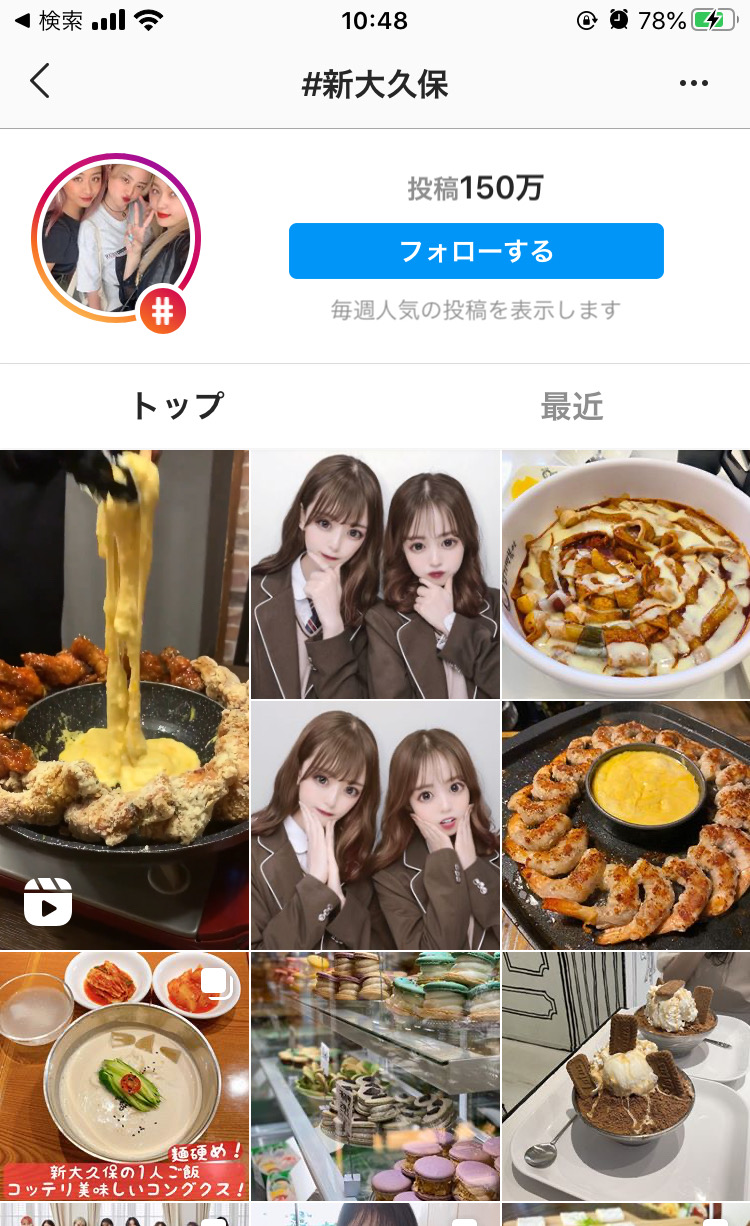Open the post of girls touching their chins

pyautogui.click(x=375, y=574)
